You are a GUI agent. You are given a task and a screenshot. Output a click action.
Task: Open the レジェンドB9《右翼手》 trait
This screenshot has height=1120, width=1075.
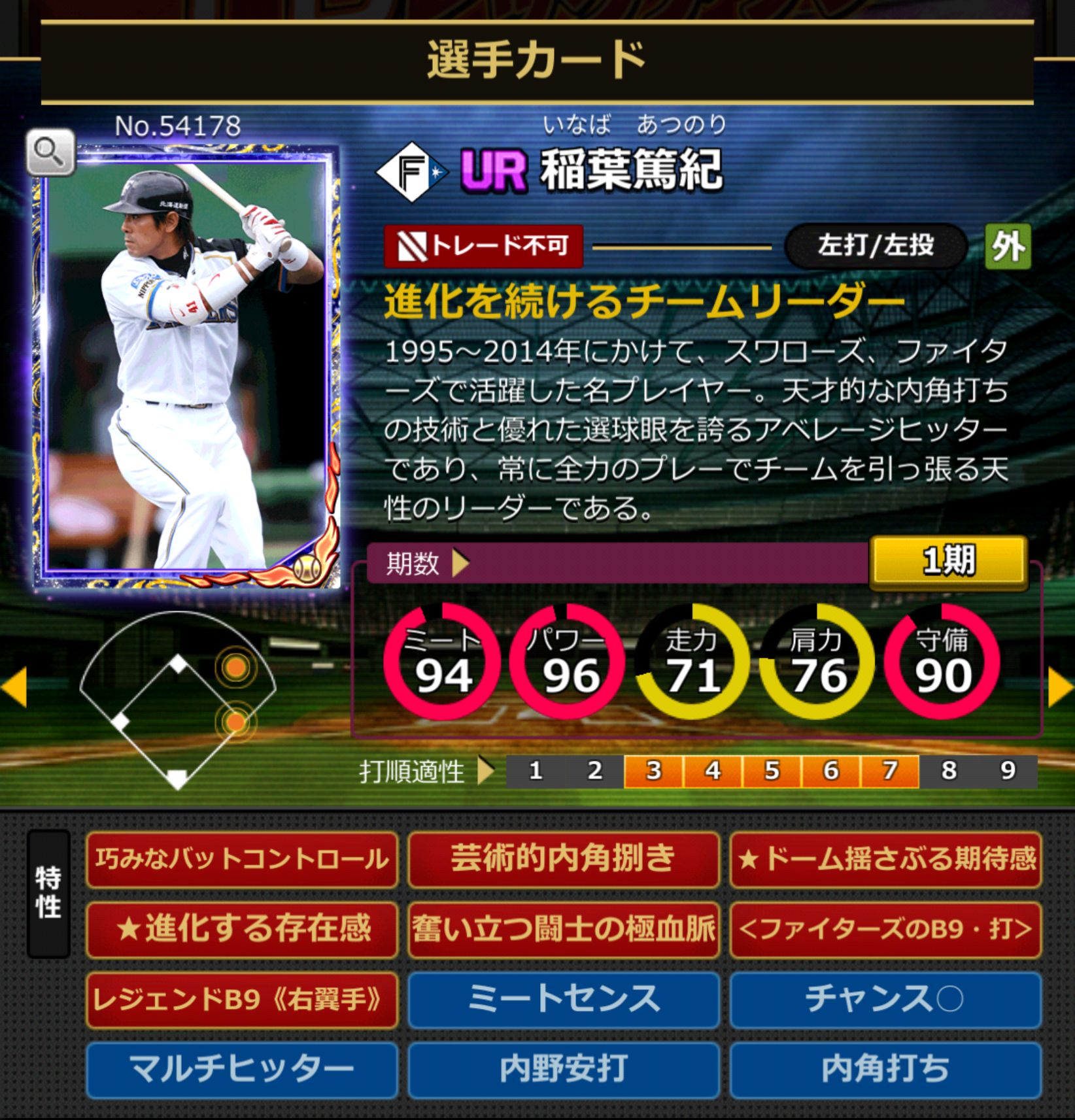pos(242,999)
